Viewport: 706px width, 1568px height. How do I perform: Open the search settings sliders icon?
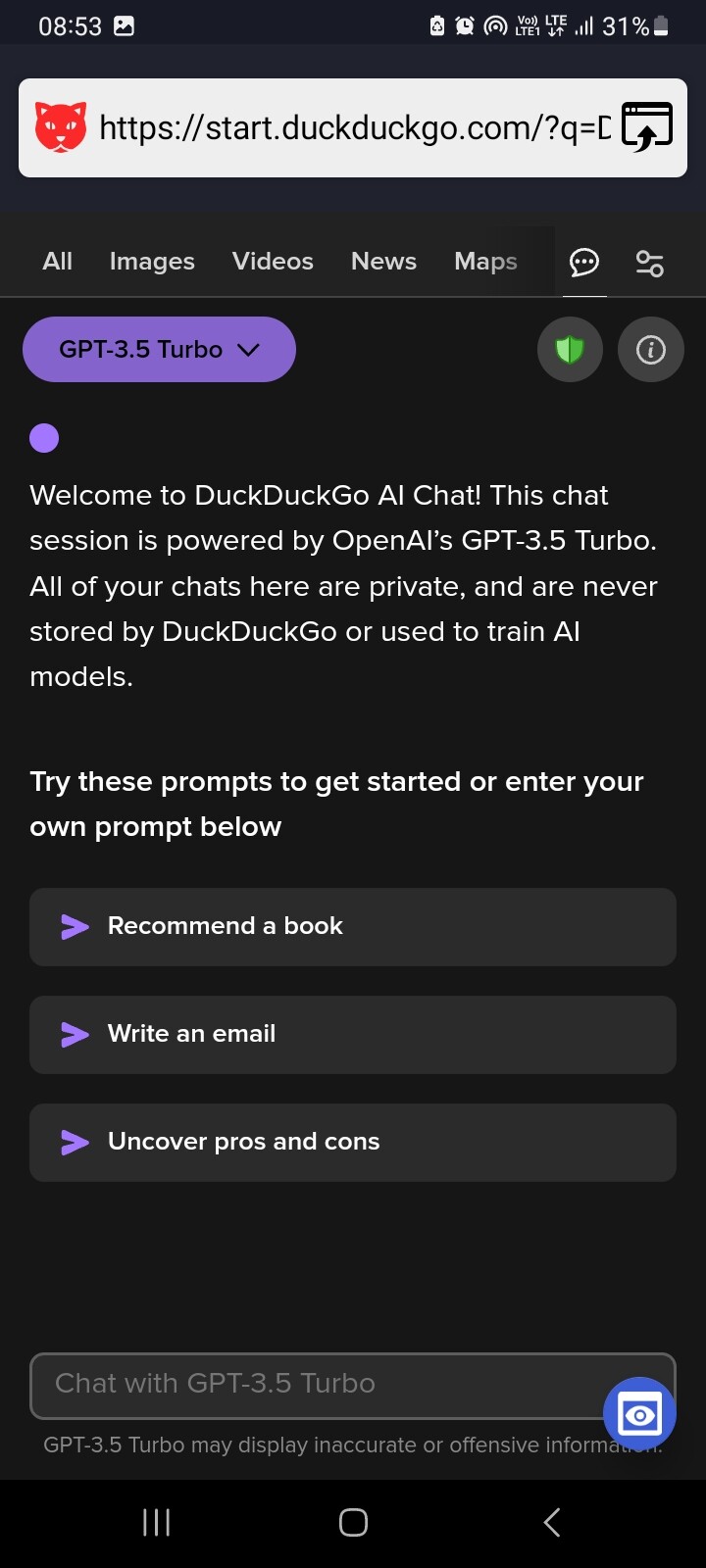pyautogui.click(x=650, y=263)
